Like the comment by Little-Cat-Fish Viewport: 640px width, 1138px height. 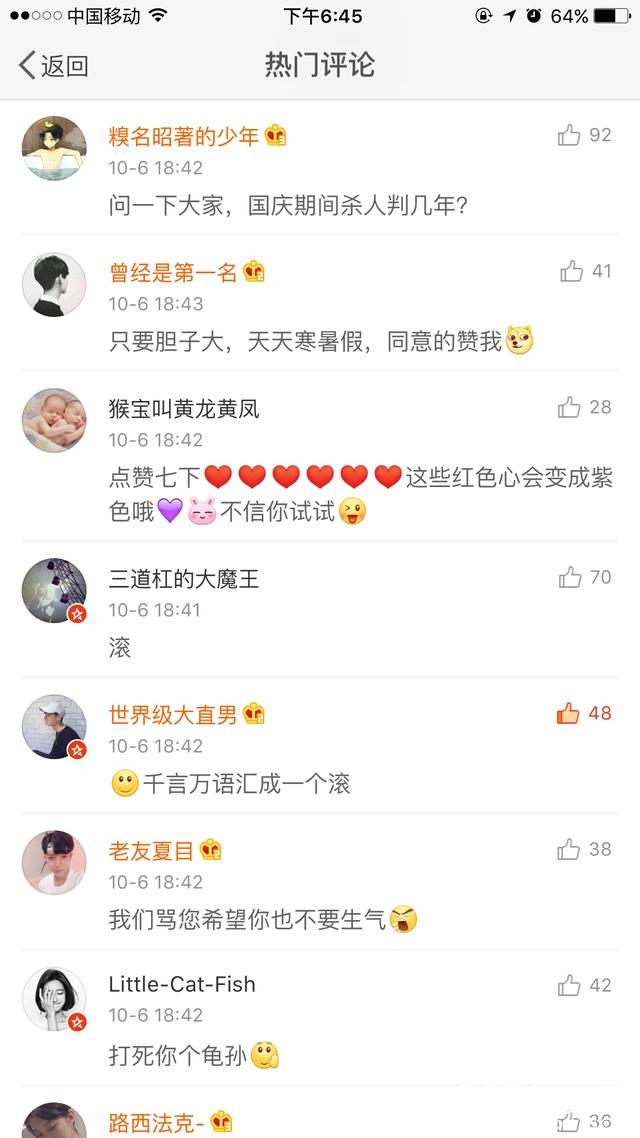point(570,985)
